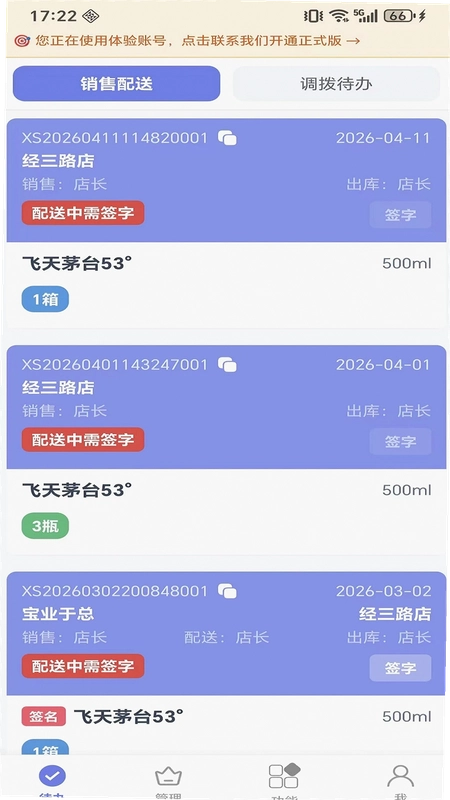Tap the trial-account banner to contact us
Viewport: 450px width, 800px height.
[225, 41]
